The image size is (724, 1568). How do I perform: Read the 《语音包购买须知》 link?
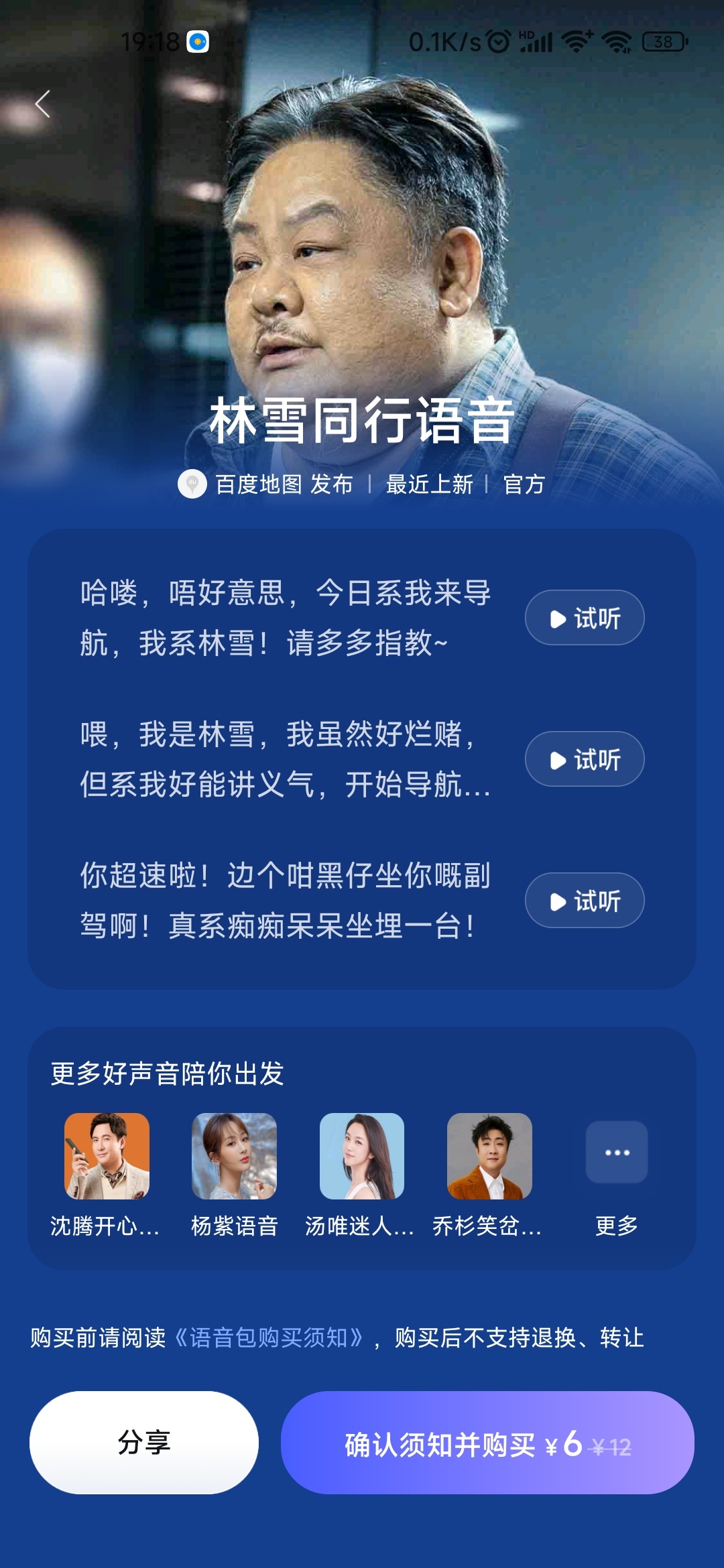tap(269, 1338)
